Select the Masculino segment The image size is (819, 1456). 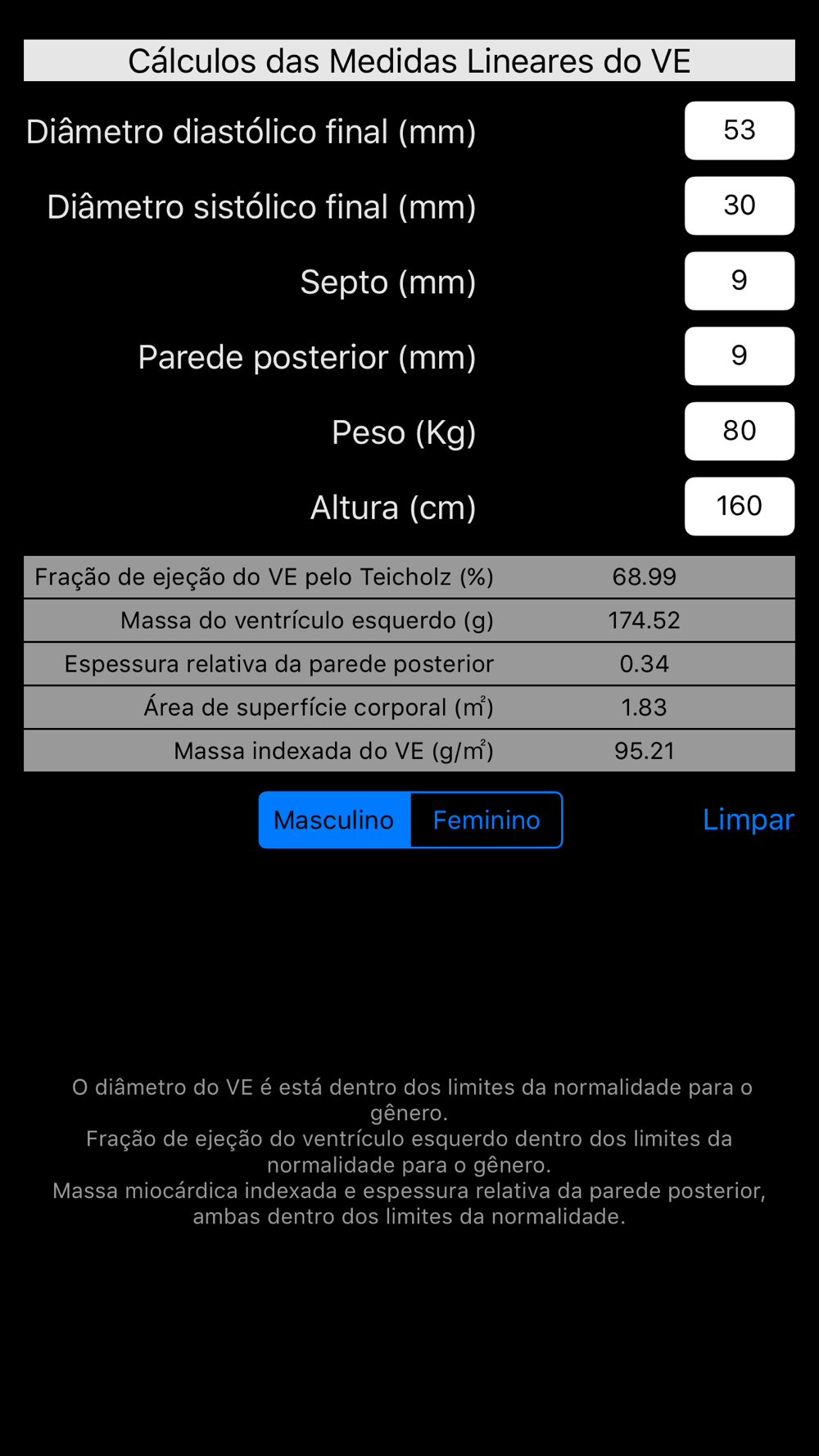[x=334, y=820]
